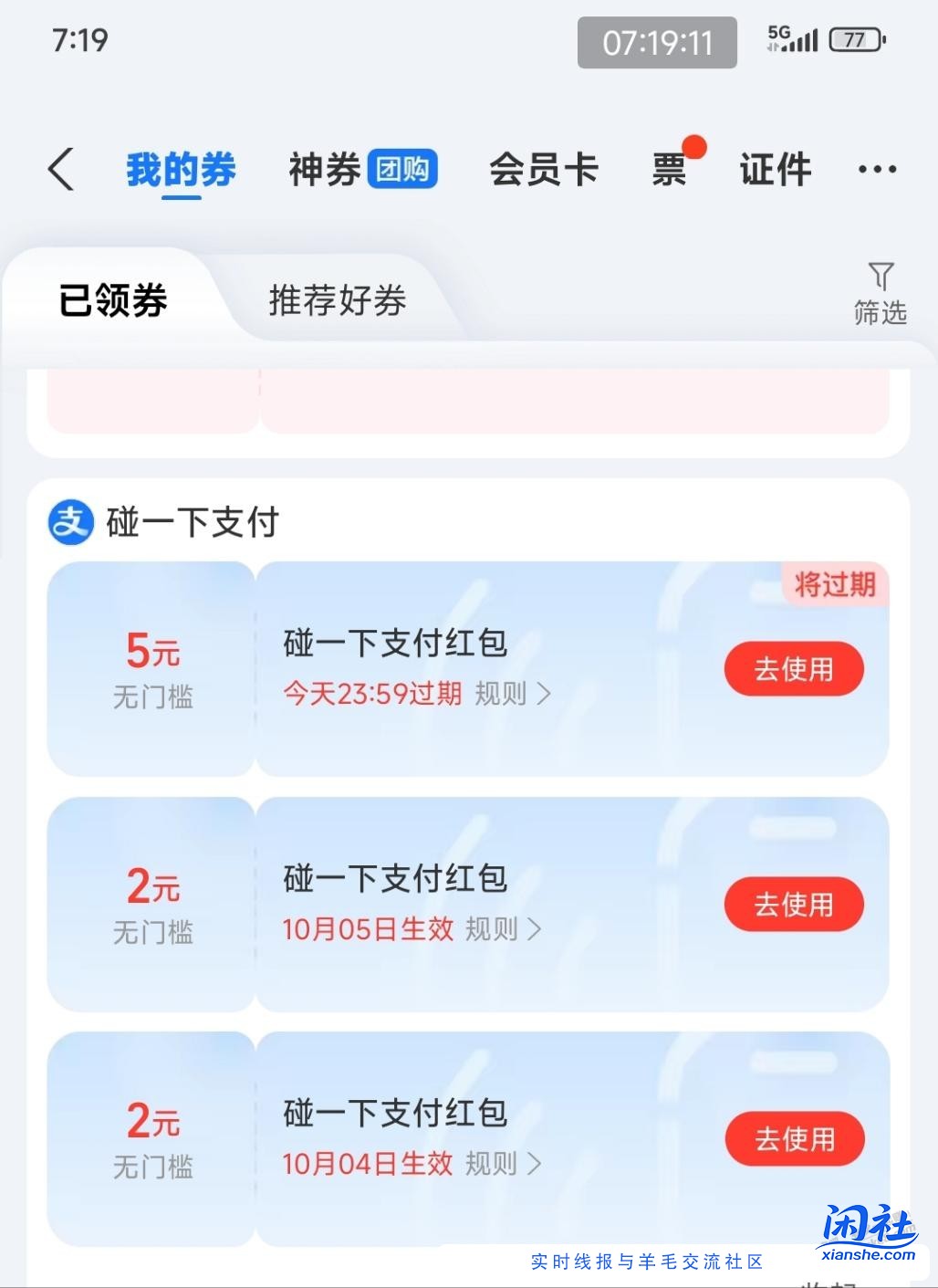938x1288 pixels.
Task: Select the 票 tab
Action: click(669, 171)
